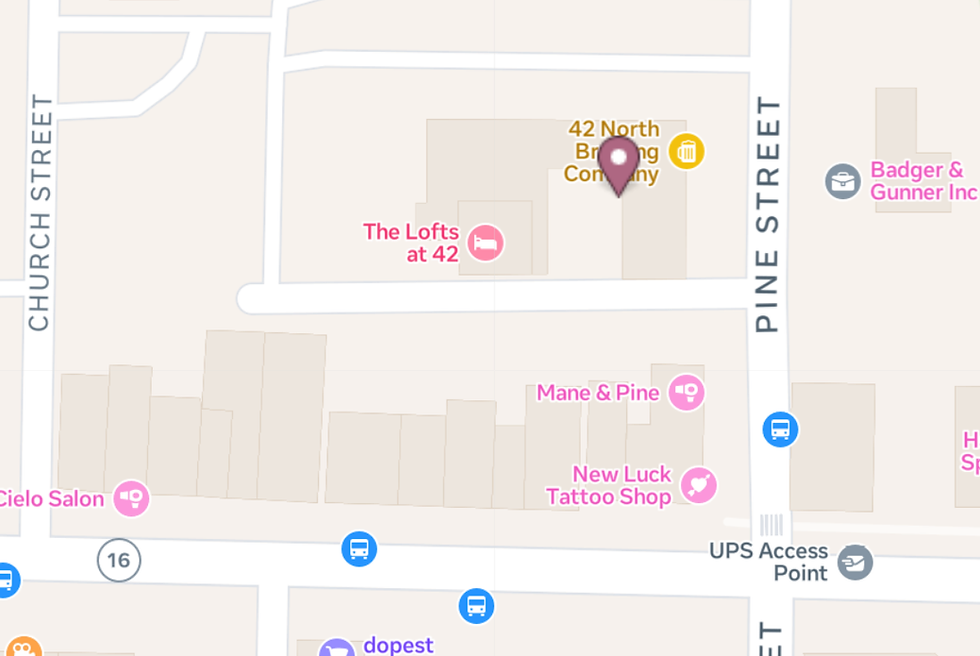Open New Luck Tattoo Shop marker
980x656 pixels.
click(699, 486)
